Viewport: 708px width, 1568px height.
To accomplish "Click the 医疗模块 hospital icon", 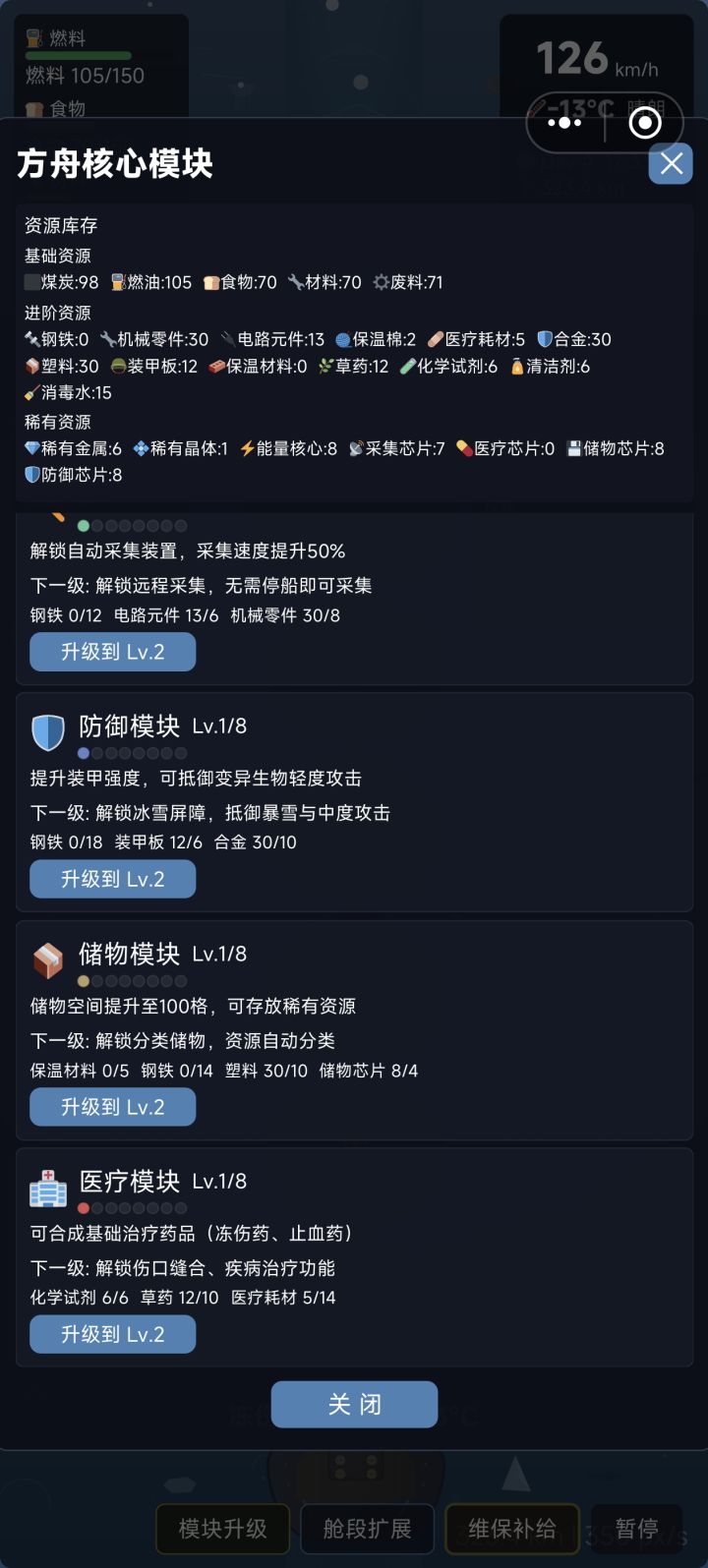I will [48, 1189].
